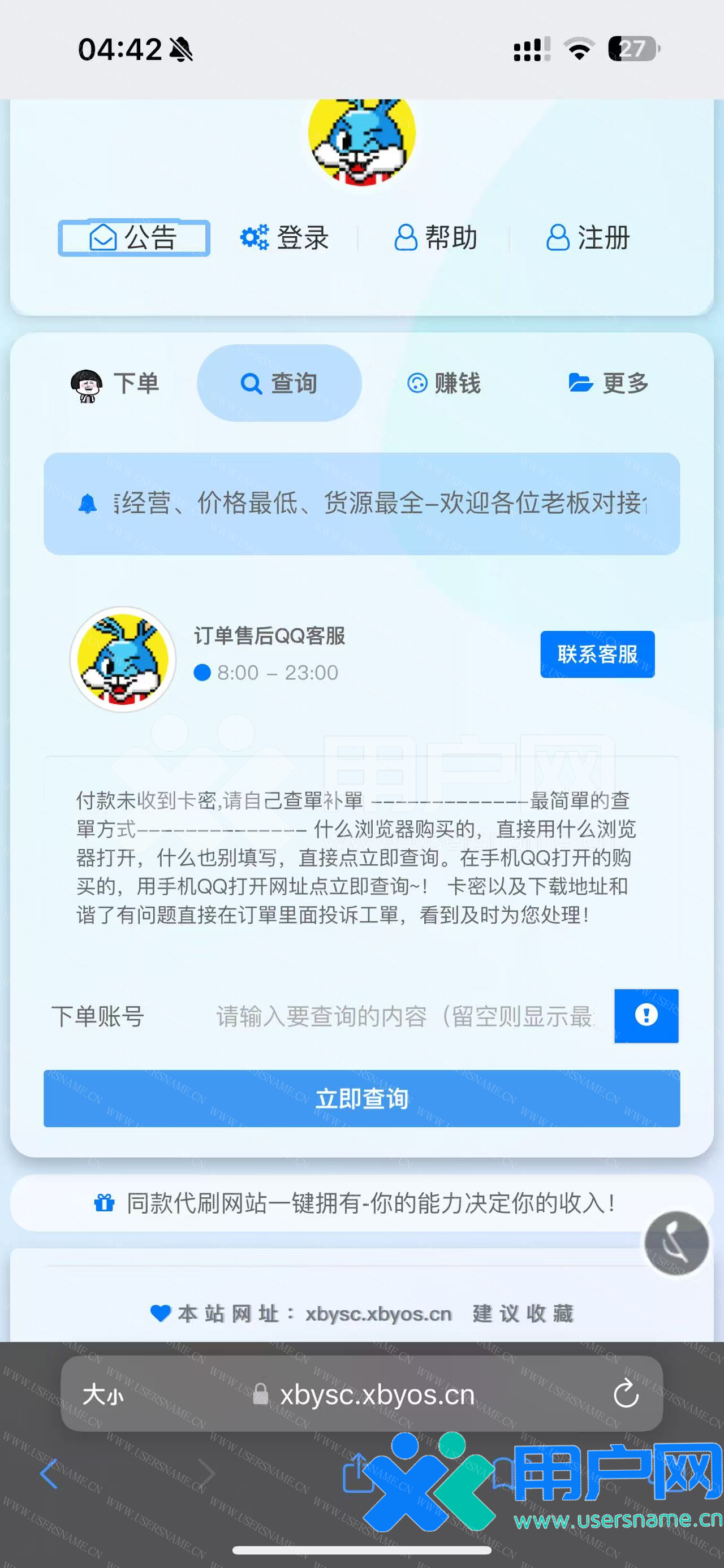Image resolution: width=724 pixels, height=1568 pixels.
Task: Click the bell icon in the announcement banner
Action: pyautogui.click(x=88, y=503)
